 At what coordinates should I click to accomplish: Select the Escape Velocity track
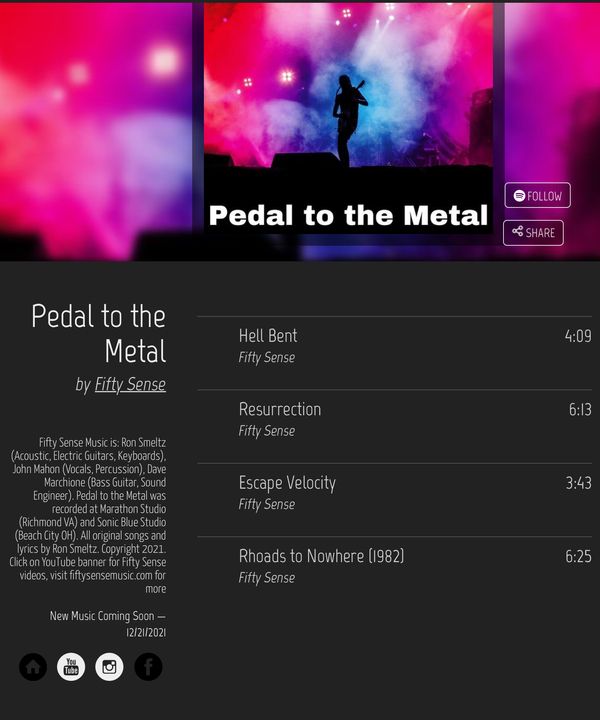pos(287,483)
